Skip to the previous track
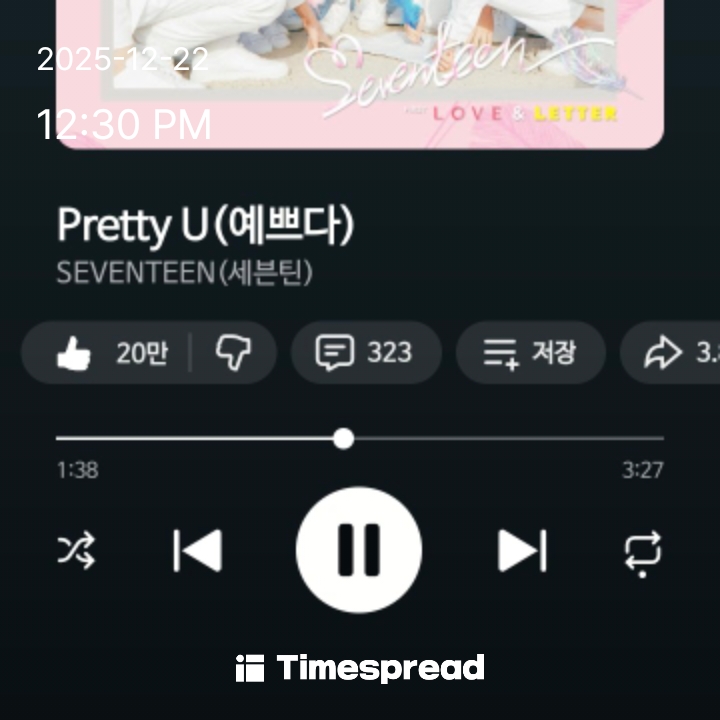This screenshot has height=720, width=720. 197,550
